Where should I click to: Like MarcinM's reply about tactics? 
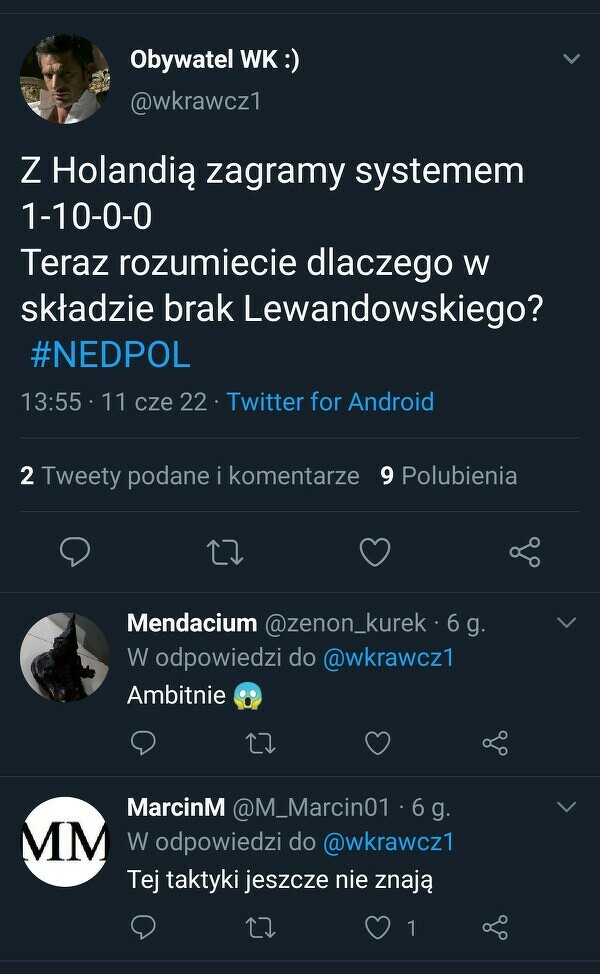(377, 927)
